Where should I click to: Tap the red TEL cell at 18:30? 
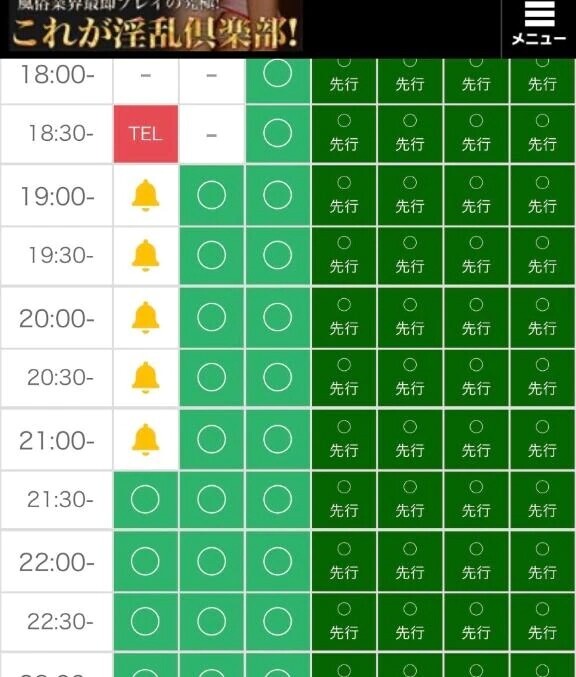pyautogui.click(x=146, y=134)
